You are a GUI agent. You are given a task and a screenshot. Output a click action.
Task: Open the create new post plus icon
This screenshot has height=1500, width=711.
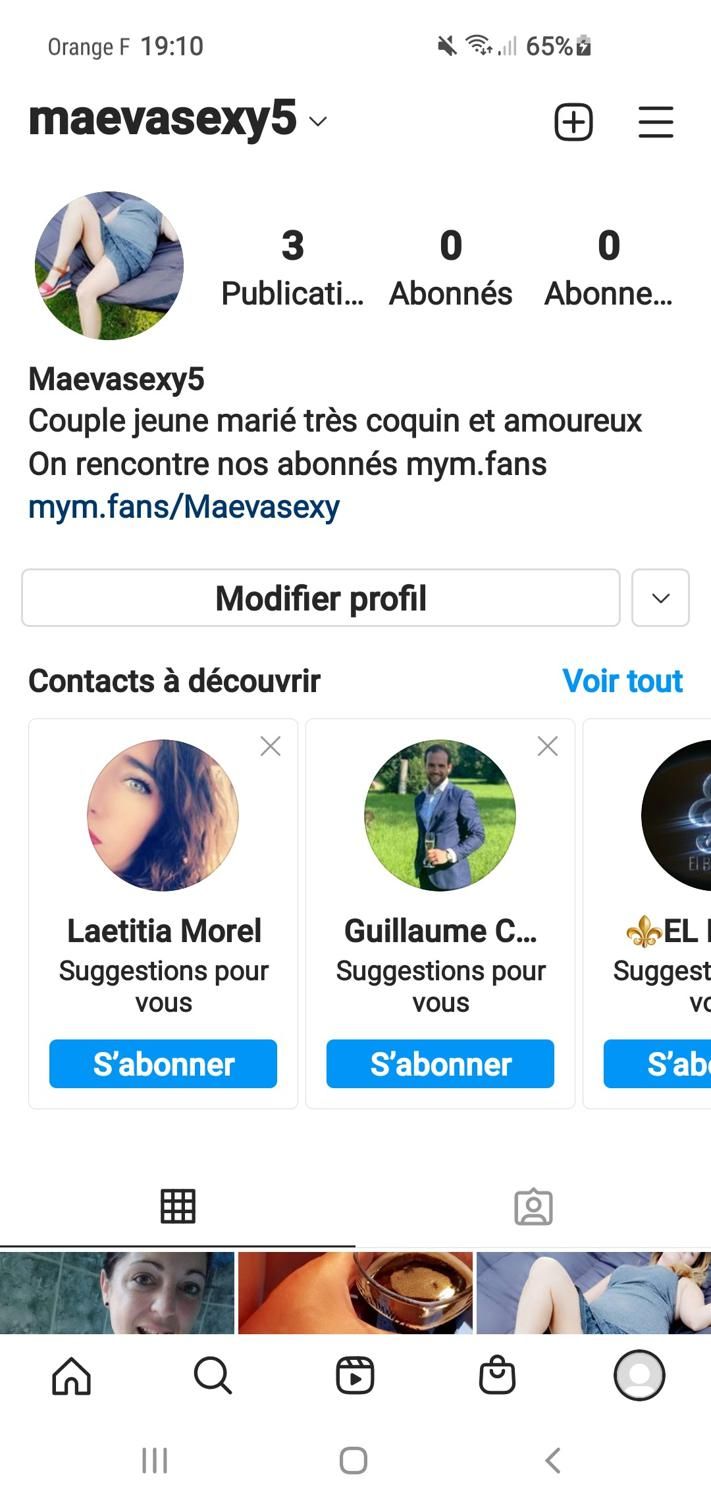573,122
